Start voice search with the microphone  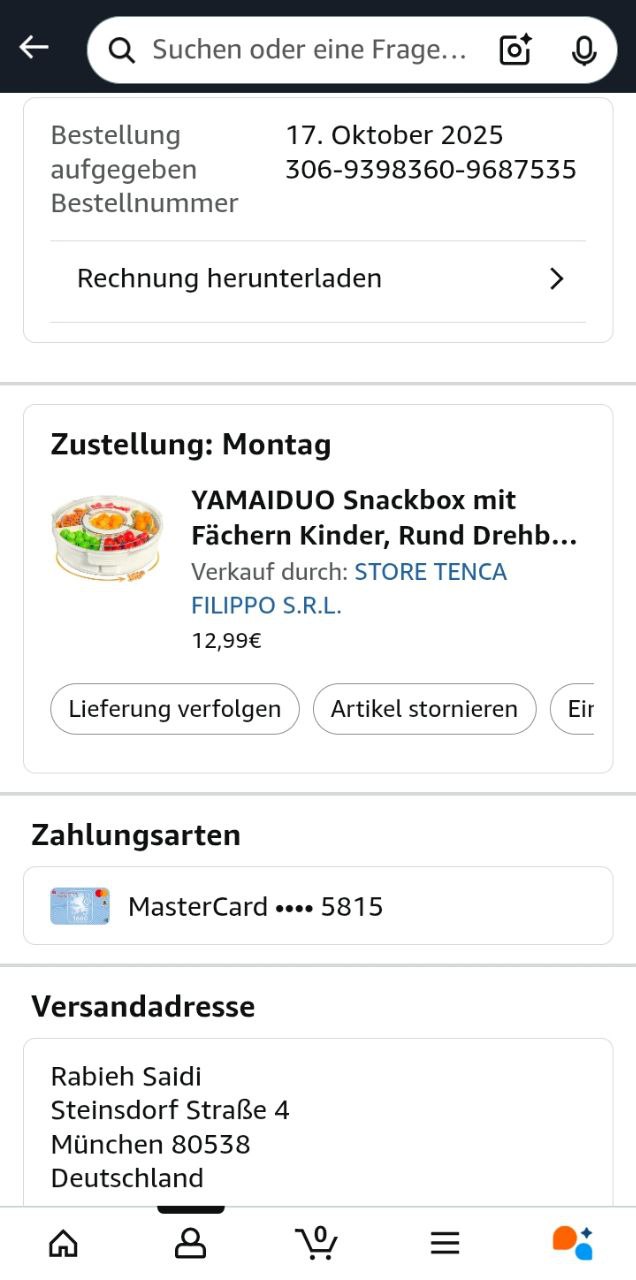[584, 50]
